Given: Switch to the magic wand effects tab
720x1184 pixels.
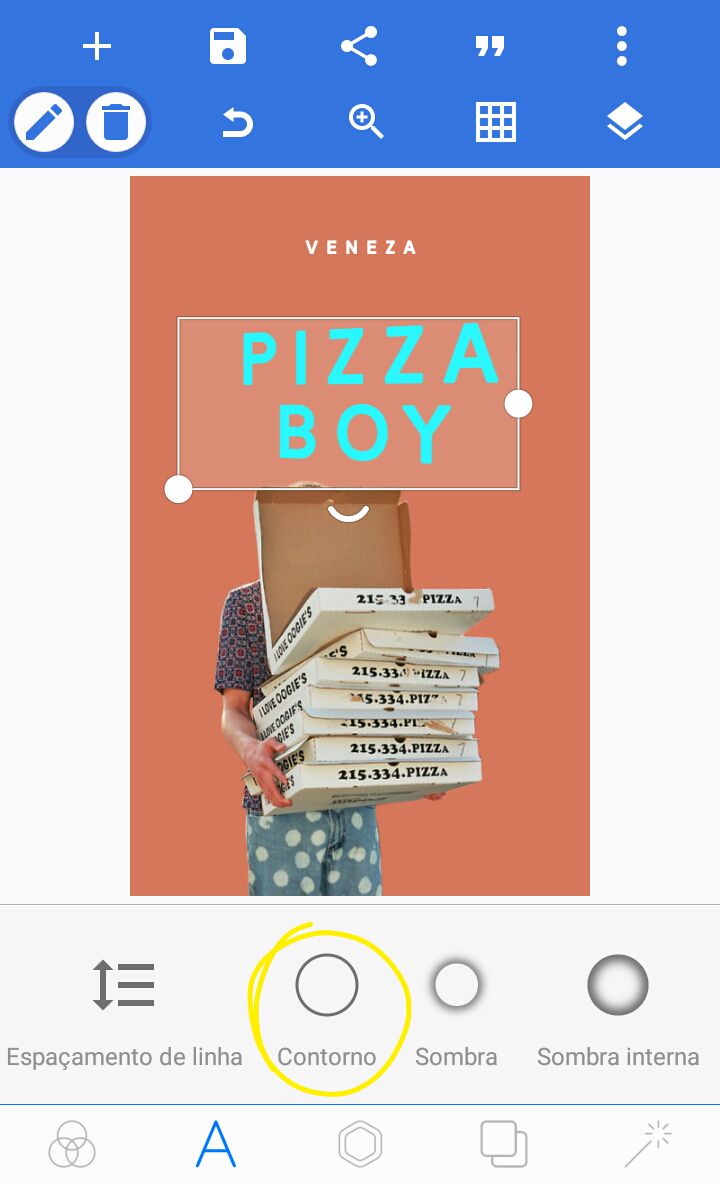Looking at the screenshot, I should click(648, 1144).
